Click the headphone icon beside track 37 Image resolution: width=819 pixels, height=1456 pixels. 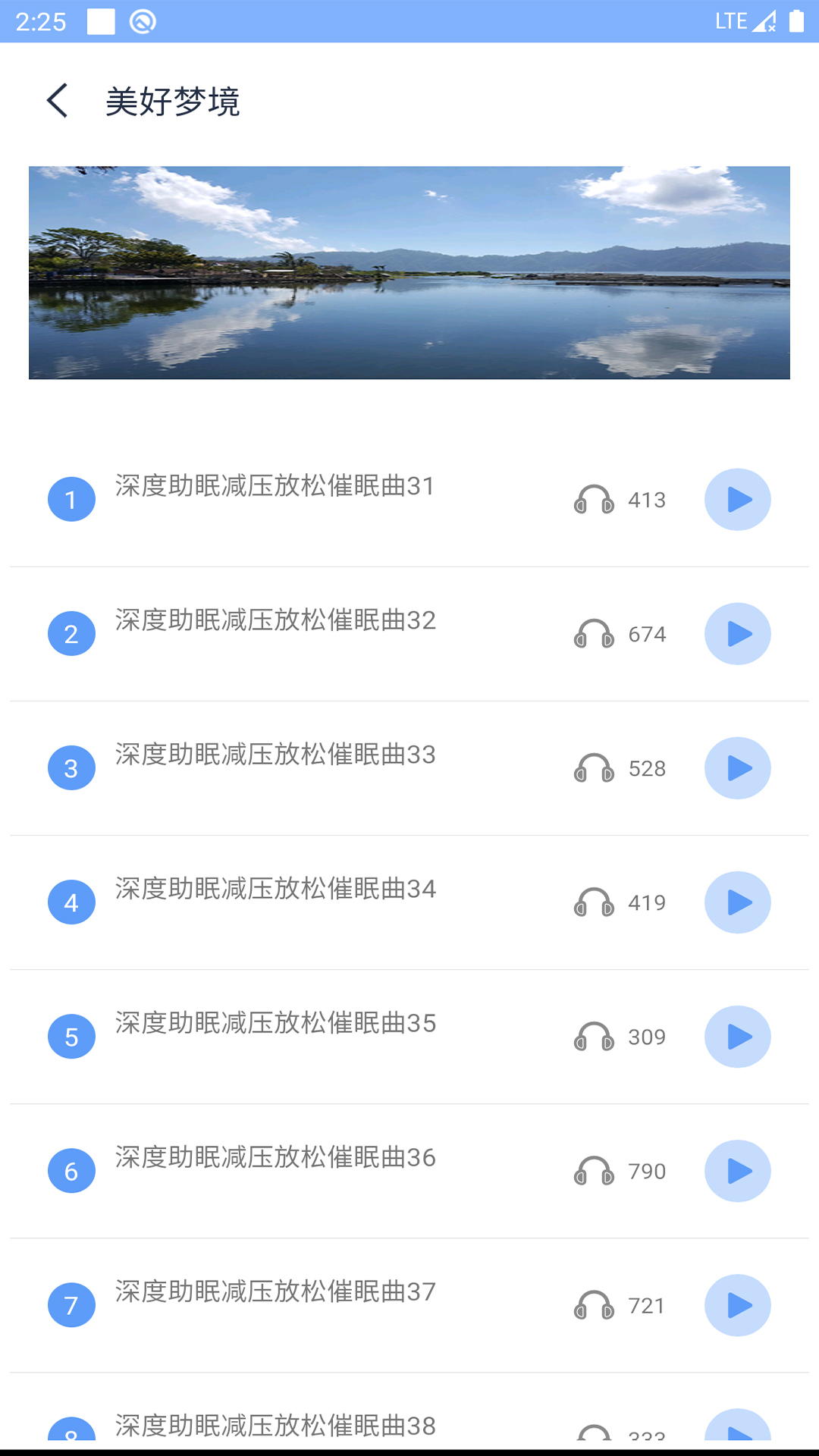[x=593, y=1305]
